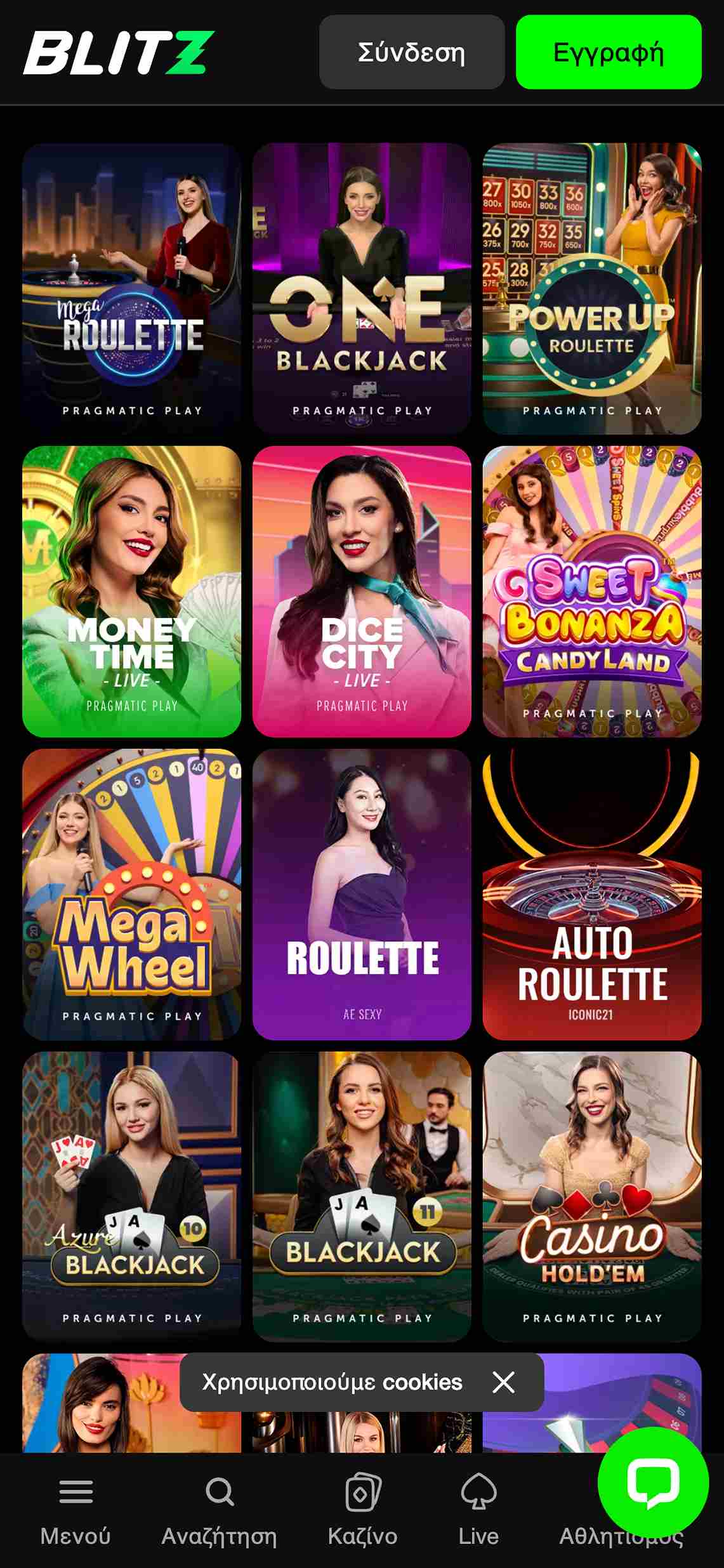Go to the Αναζήτηση search tab
This screenshot has height=1568, width=724.
click(x=219, y=1509)
